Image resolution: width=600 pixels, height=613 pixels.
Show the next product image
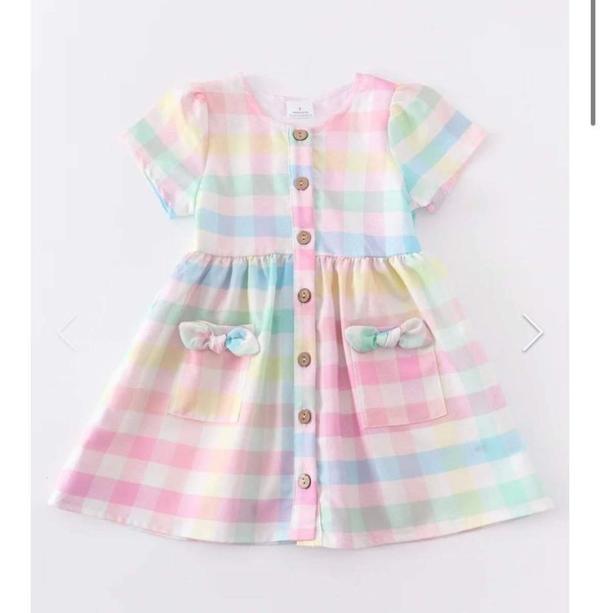pos(532,333)
